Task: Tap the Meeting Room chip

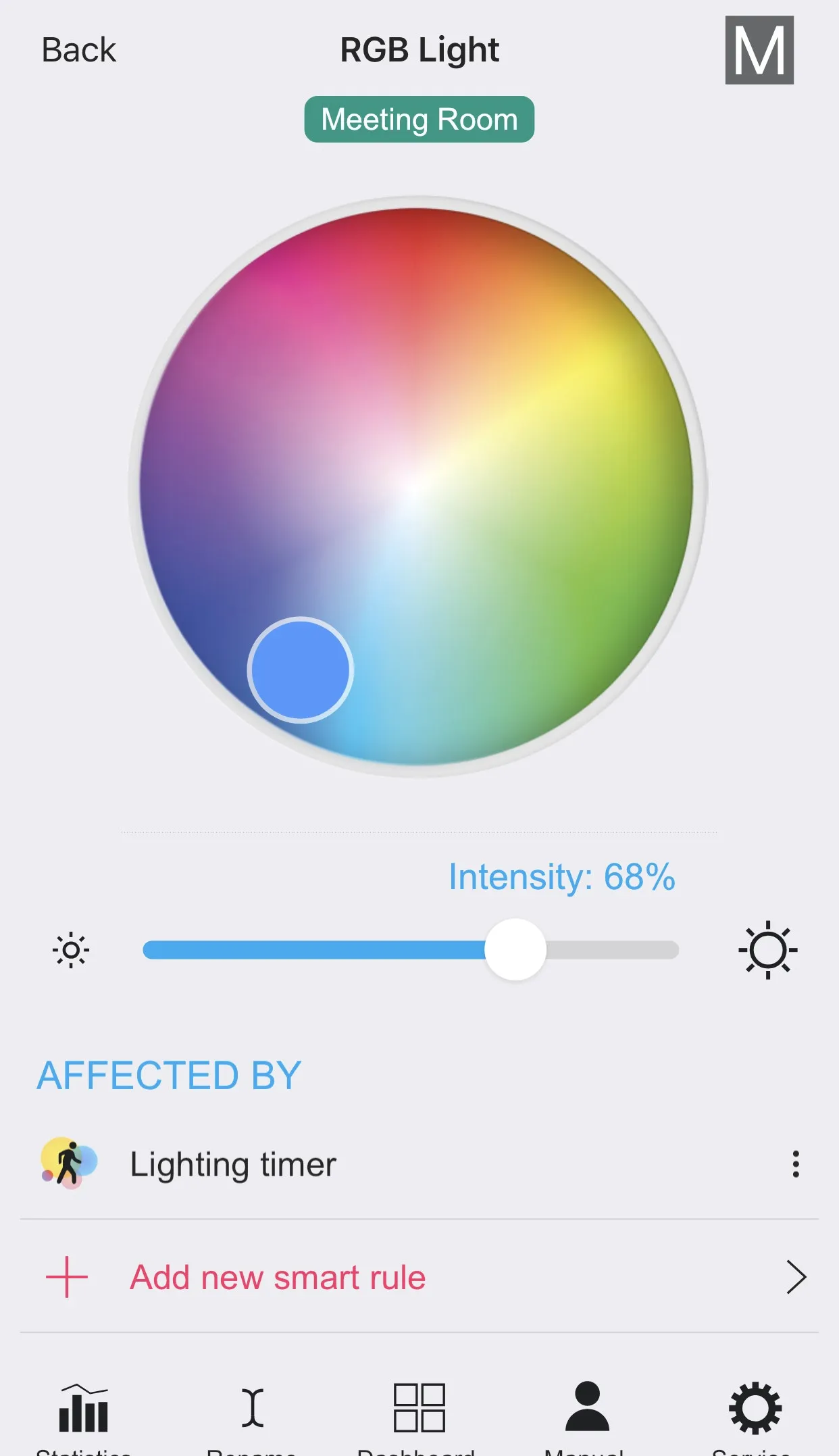Action: (x=419, y=120)
